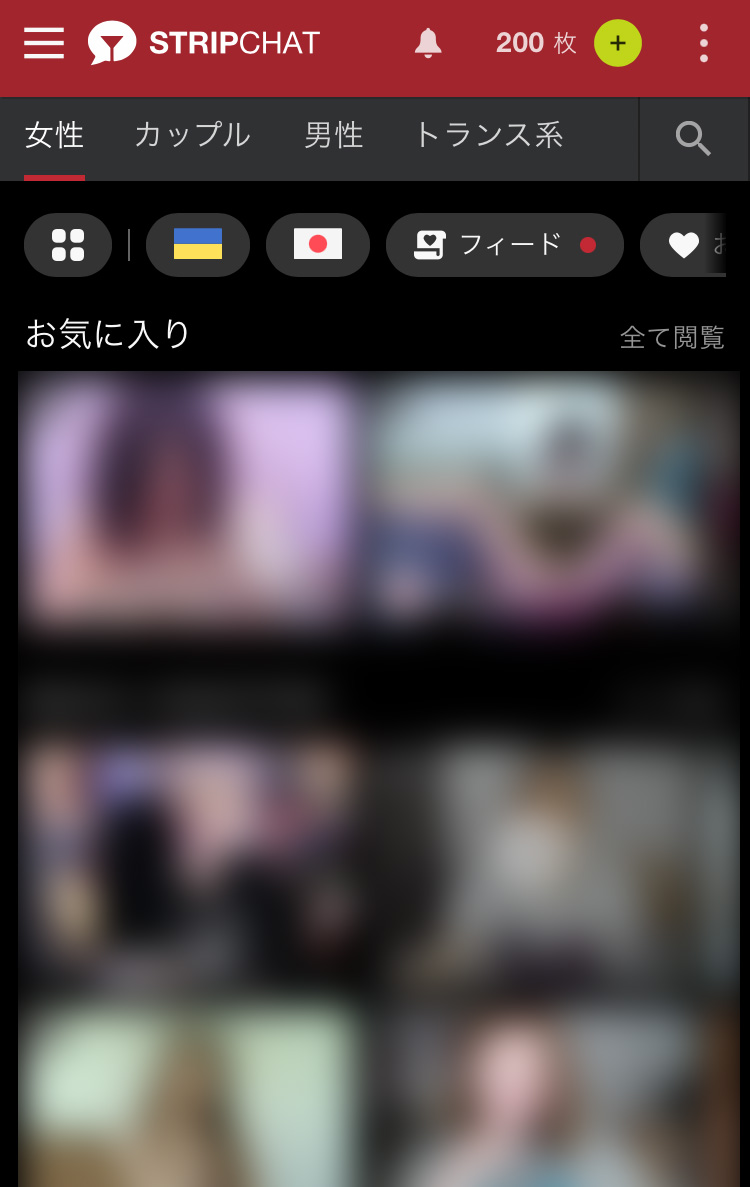750x1187 pixels.
Task: Open the three-dot options menu
Action: click(704, 43)
